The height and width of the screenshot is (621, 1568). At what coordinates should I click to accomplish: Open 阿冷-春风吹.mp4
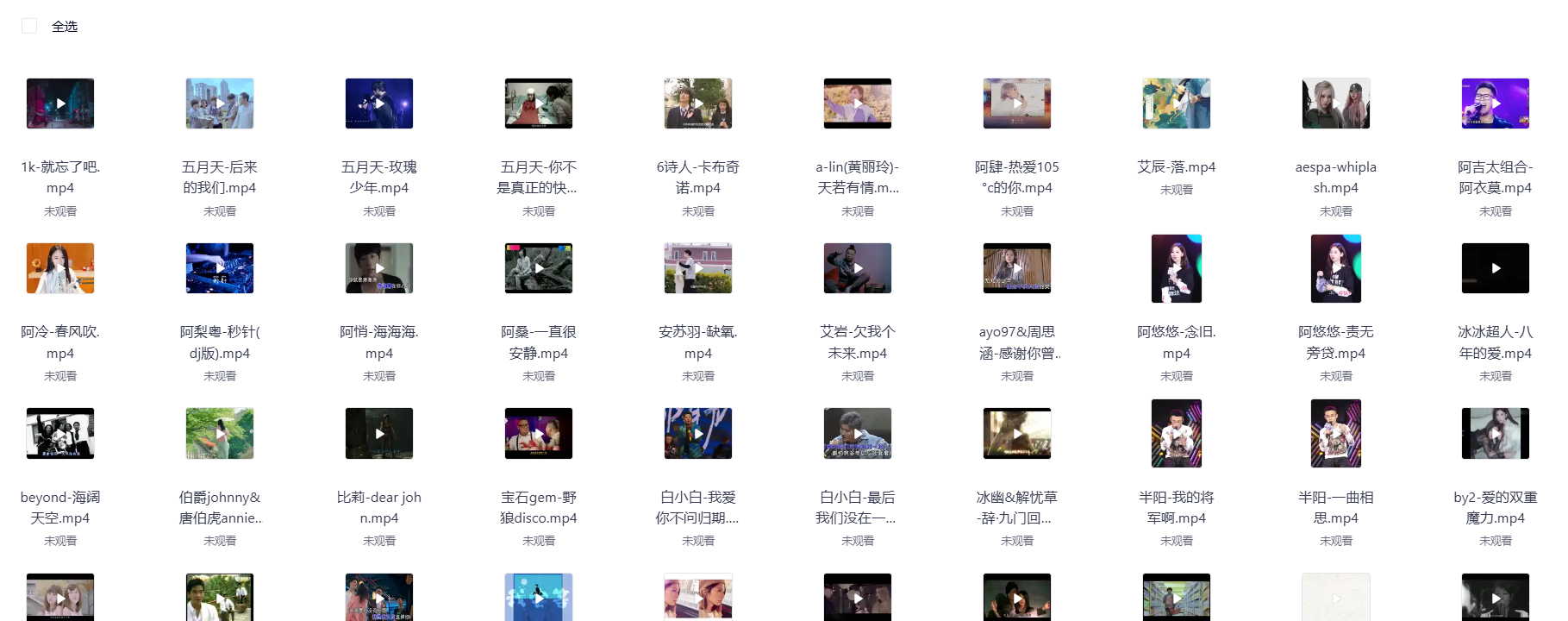(x=60, y=268)
